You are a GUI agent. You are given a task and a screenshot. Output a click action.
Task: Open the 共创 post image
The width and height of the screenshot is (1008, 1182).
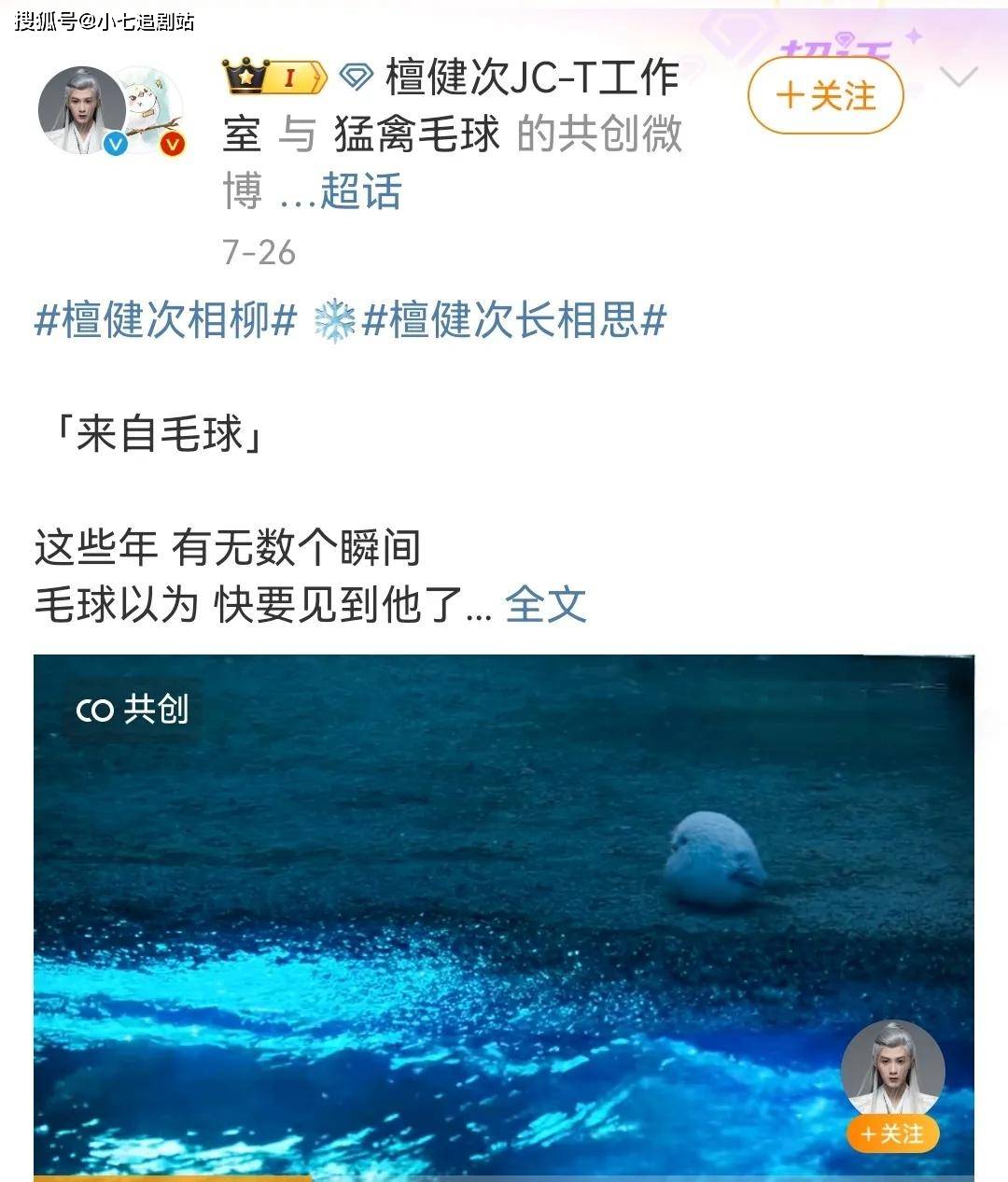coord(504,915)
